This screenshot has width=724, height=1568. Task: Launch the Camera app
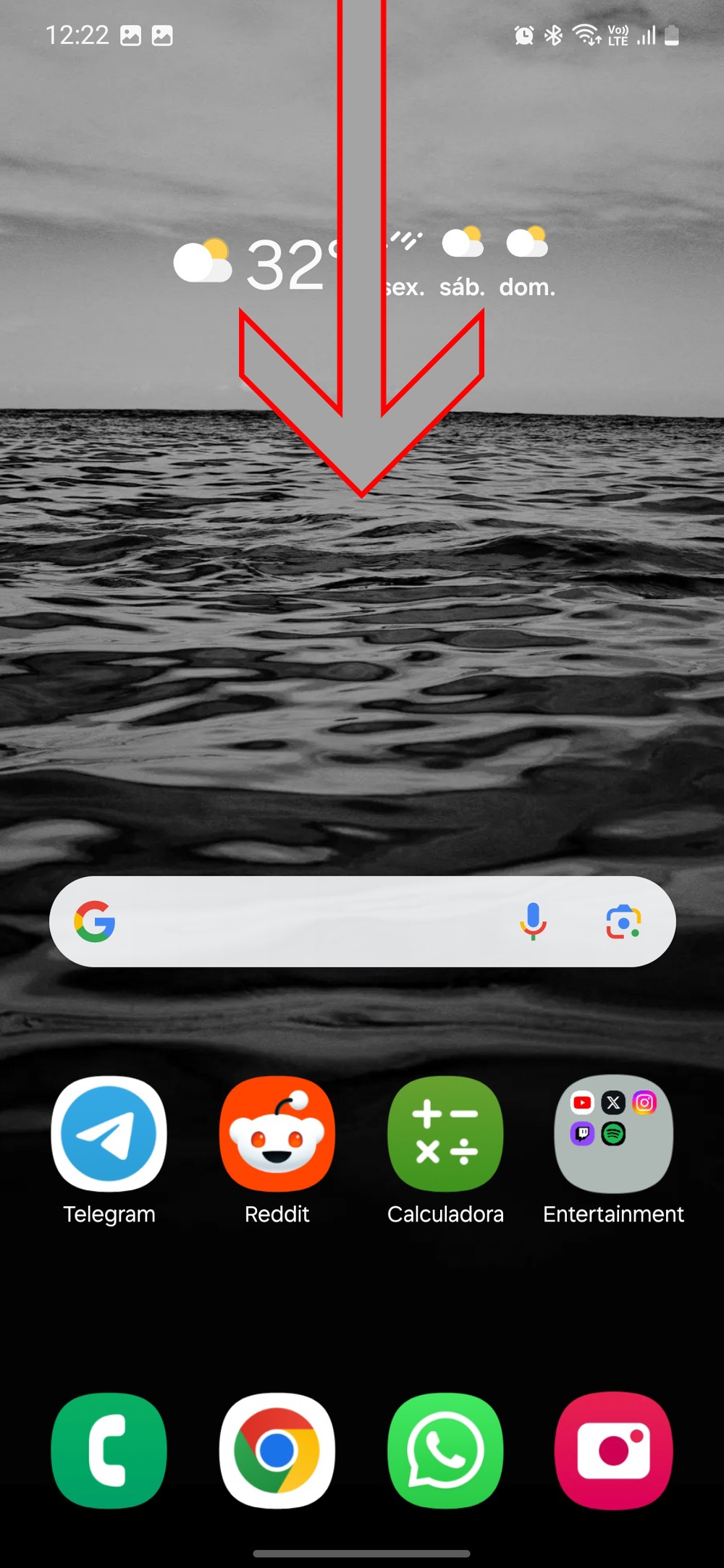(613, 1450)
